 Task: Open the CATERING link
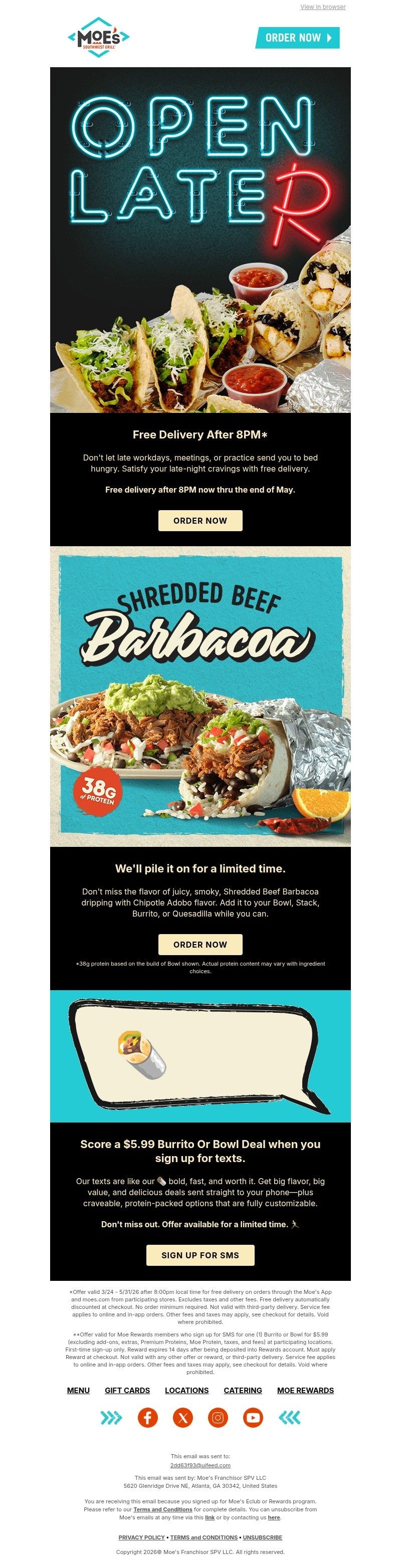tap(243, 1390)
